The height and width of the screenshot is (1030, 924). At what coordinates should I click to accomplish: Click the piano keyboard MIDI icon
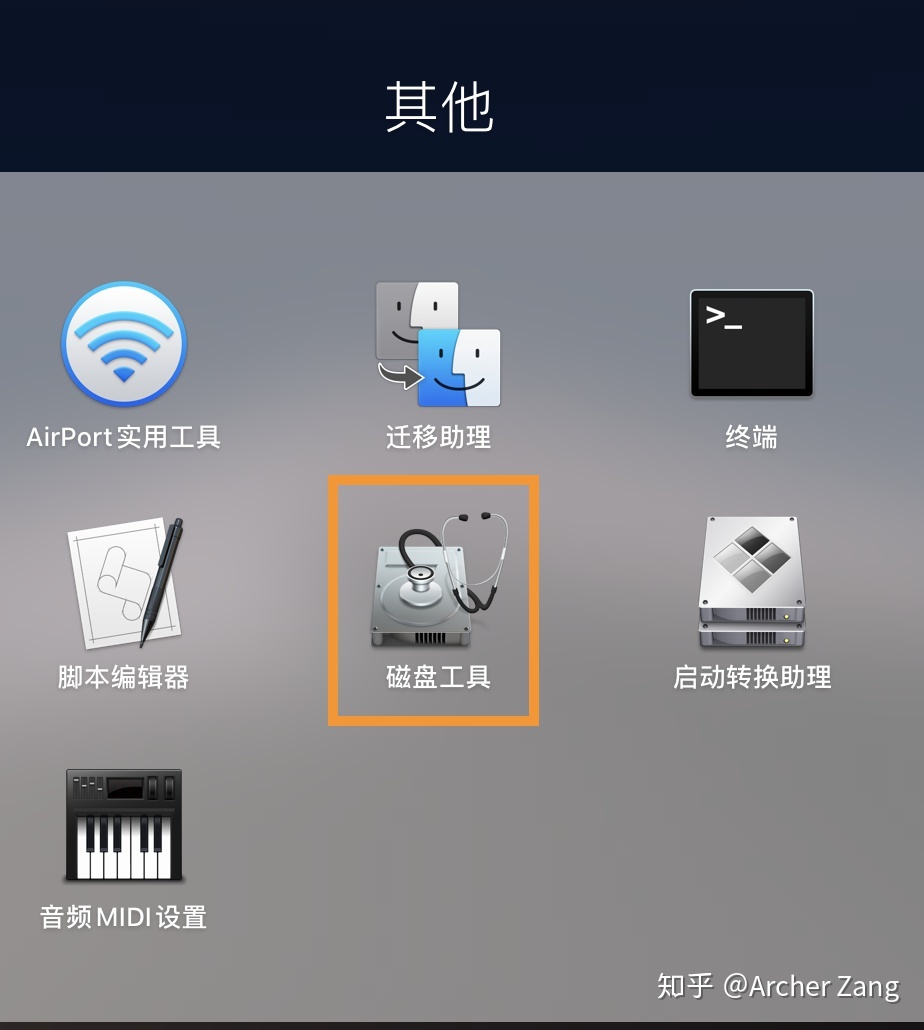pos(123,824)
